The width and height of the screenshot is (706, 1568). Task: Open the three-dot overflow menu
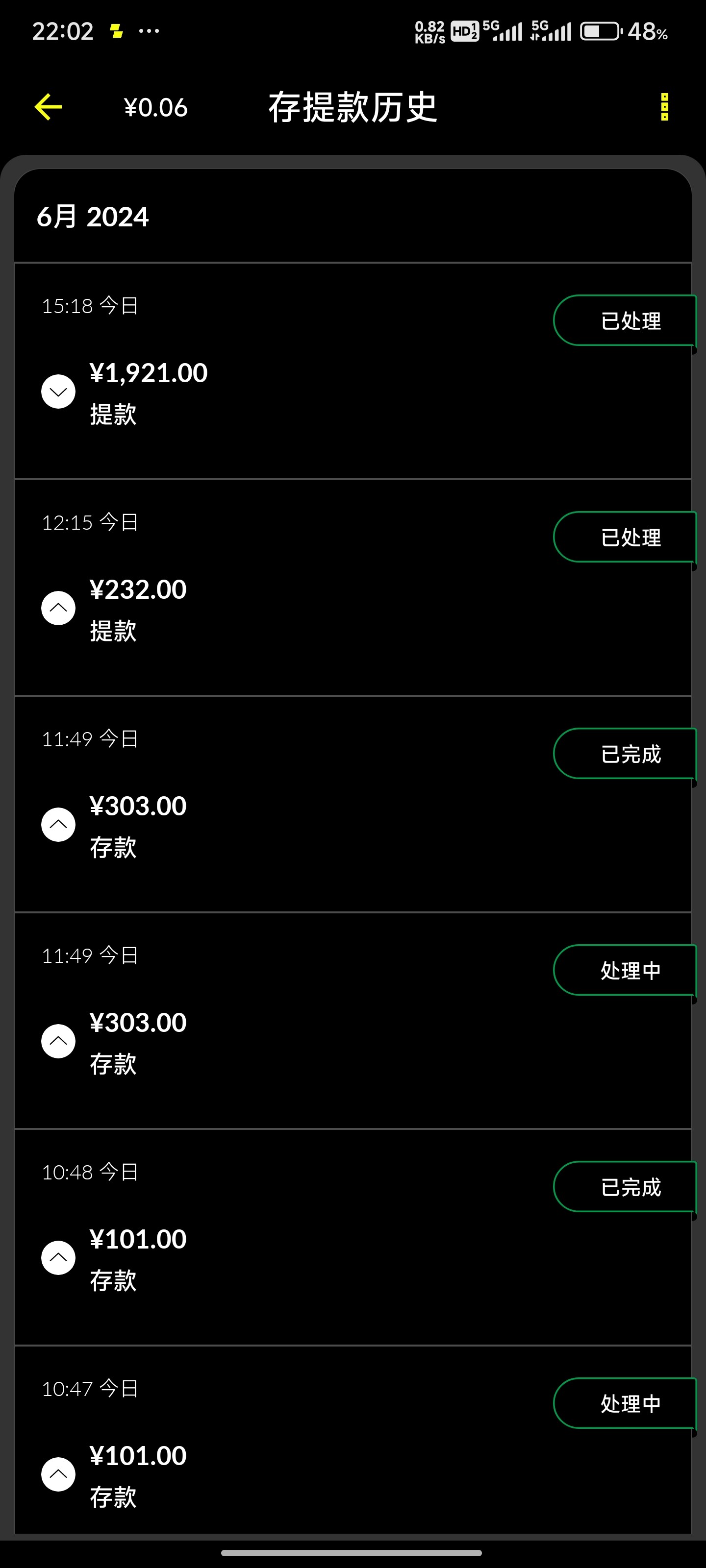665,107
